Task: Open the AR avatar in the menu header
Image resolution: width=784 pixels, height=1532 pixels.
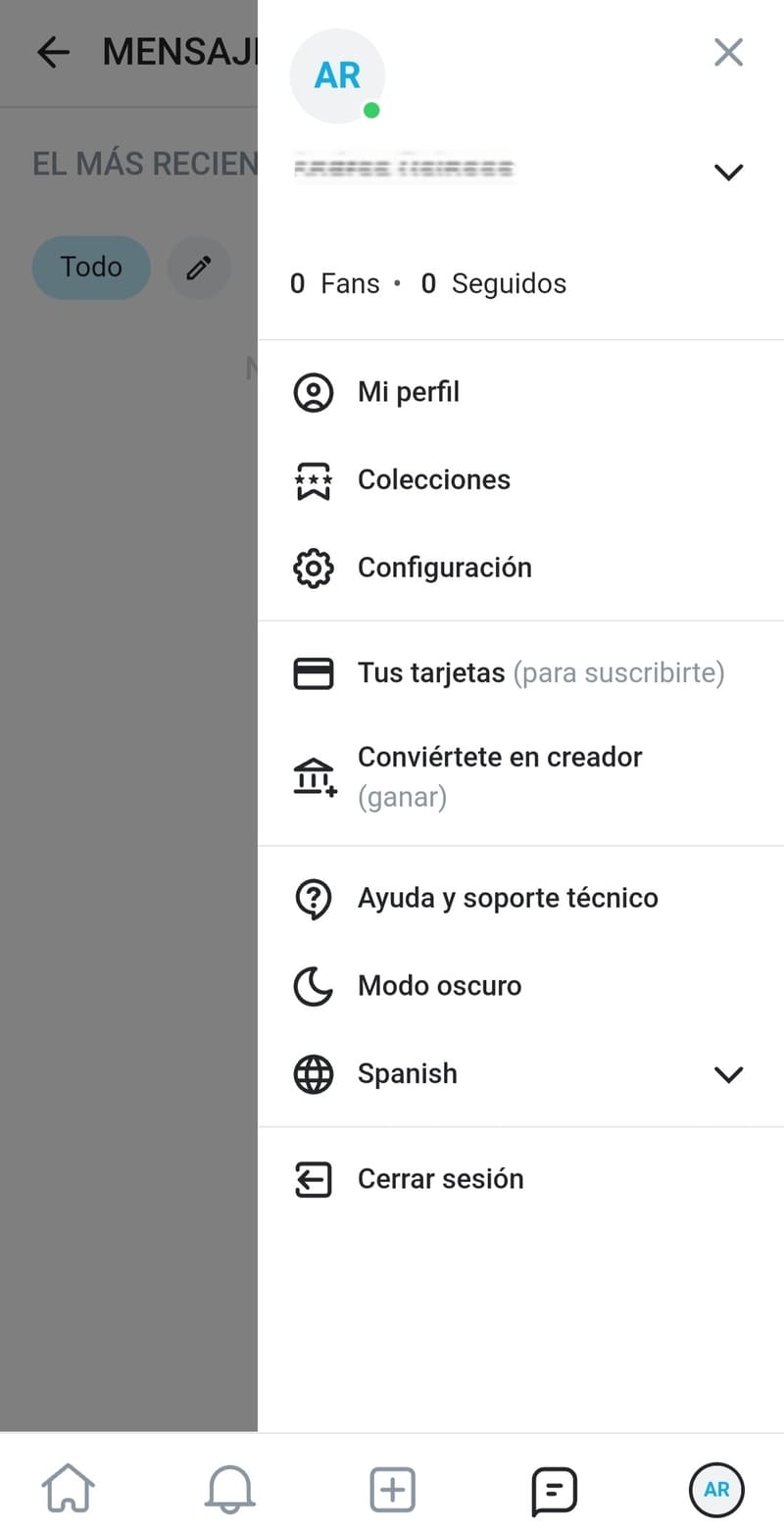Action: [337, 76]
